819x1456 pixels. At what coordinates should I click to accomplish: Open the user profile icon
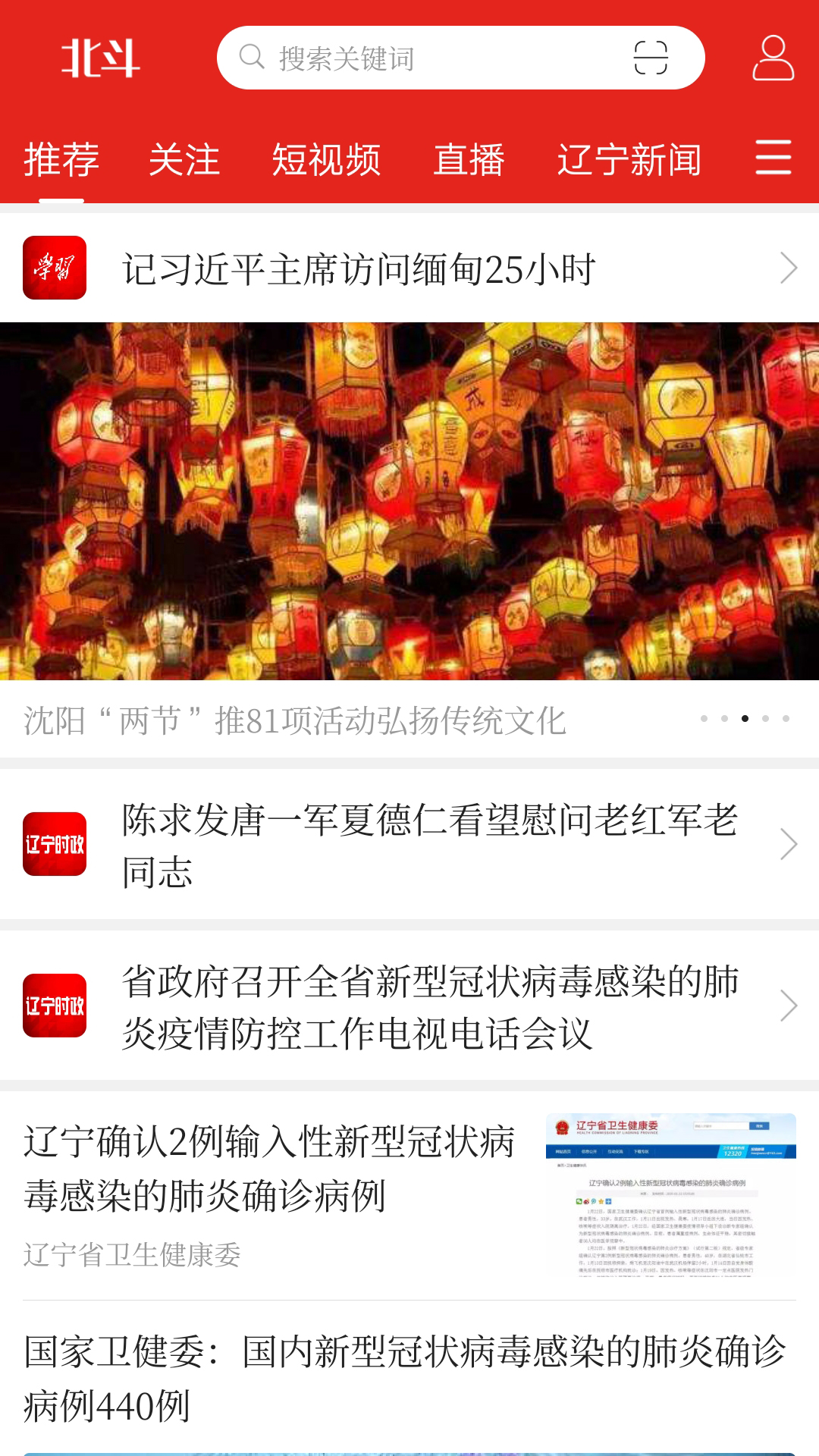pyautogui.click(x=773, y=58)
